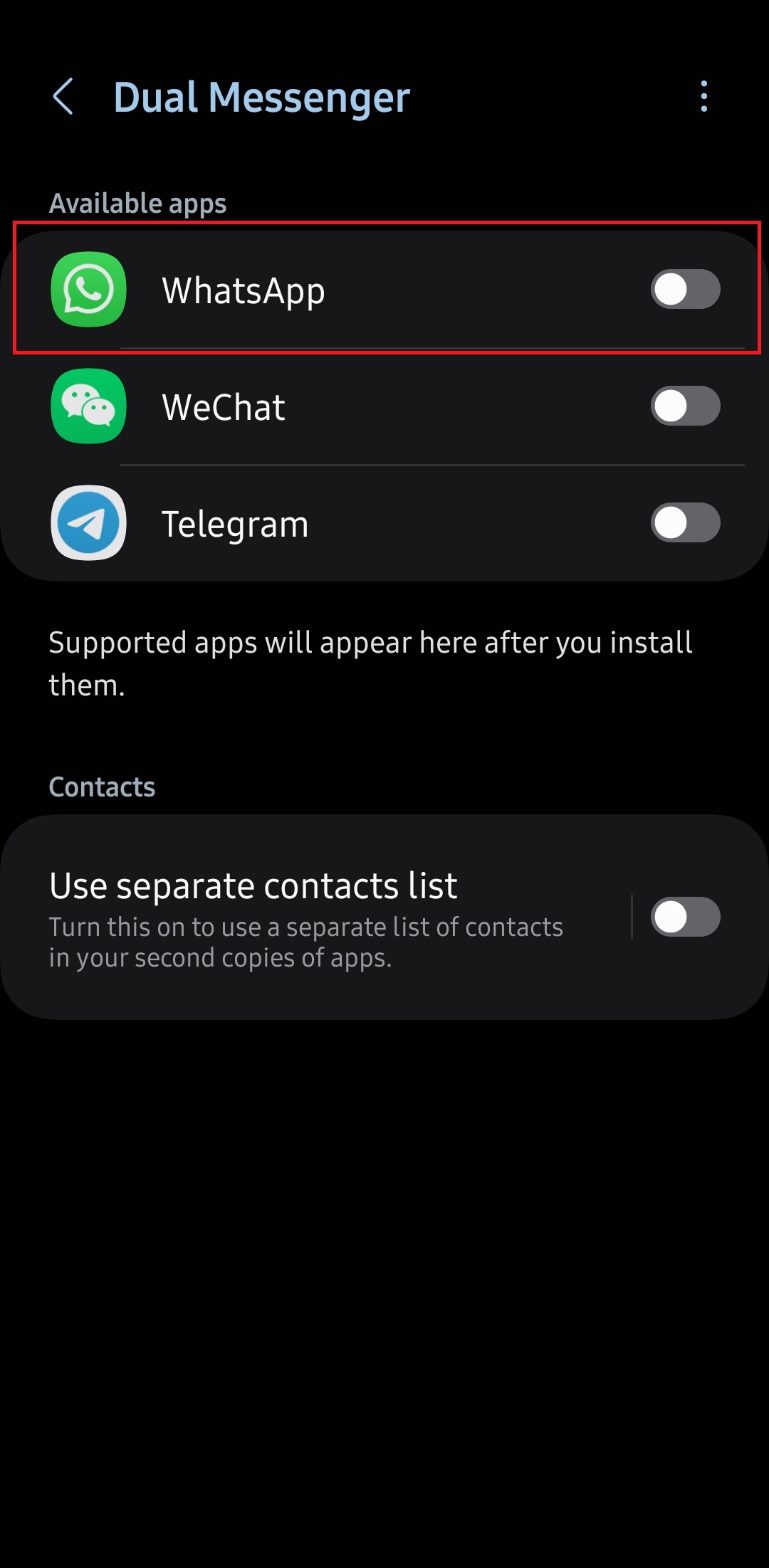Enable the separate contacts list switch
Screen dimensions: 769x1568
coord(685,917)
